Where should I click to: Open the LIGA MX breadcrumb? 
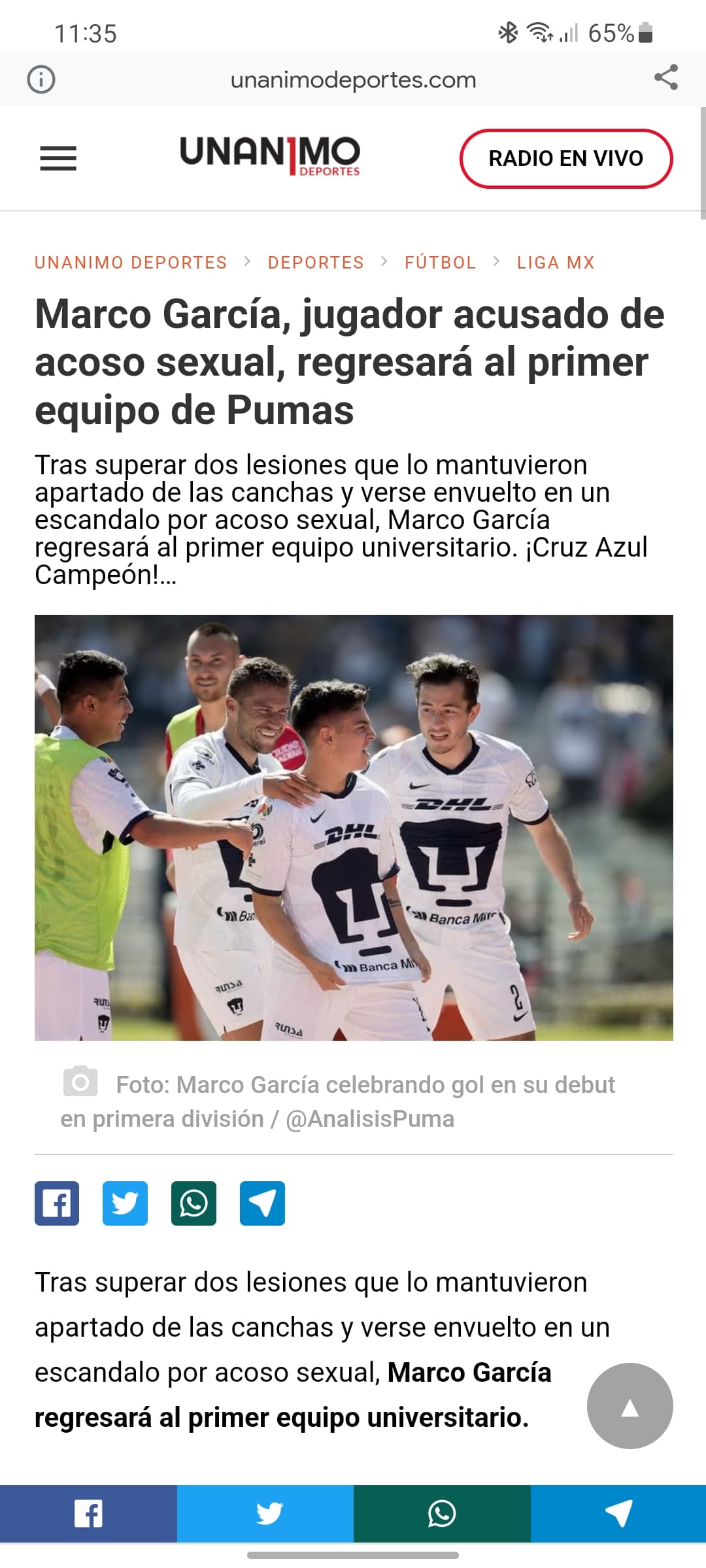tap(556, 263)
